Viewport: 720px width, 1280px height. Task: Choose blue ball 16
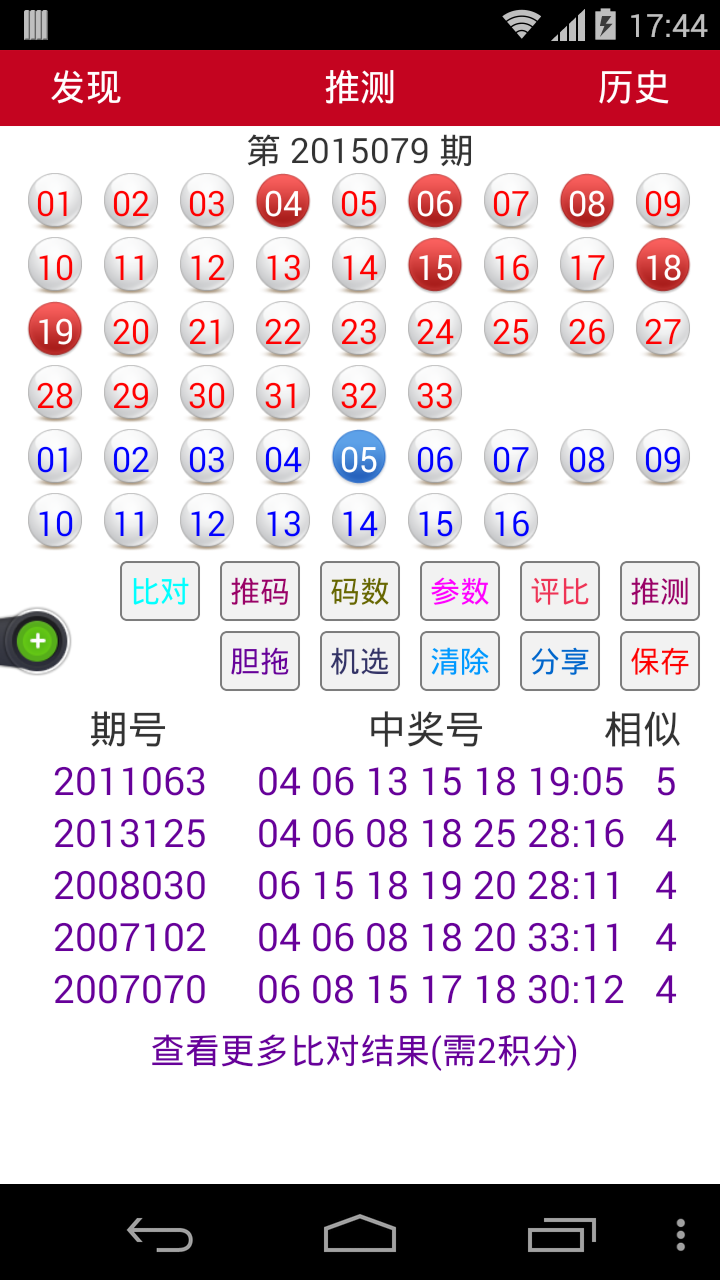point(511,523)
